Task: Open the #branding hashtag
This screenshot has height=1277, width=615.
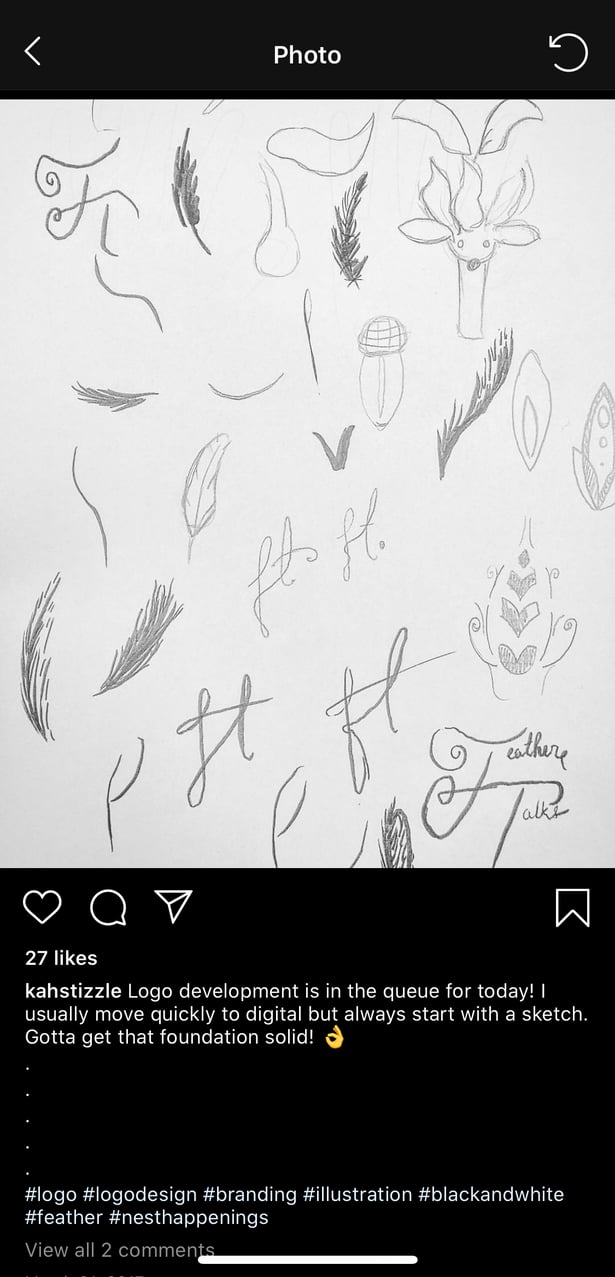Action: pos(249,1194)
